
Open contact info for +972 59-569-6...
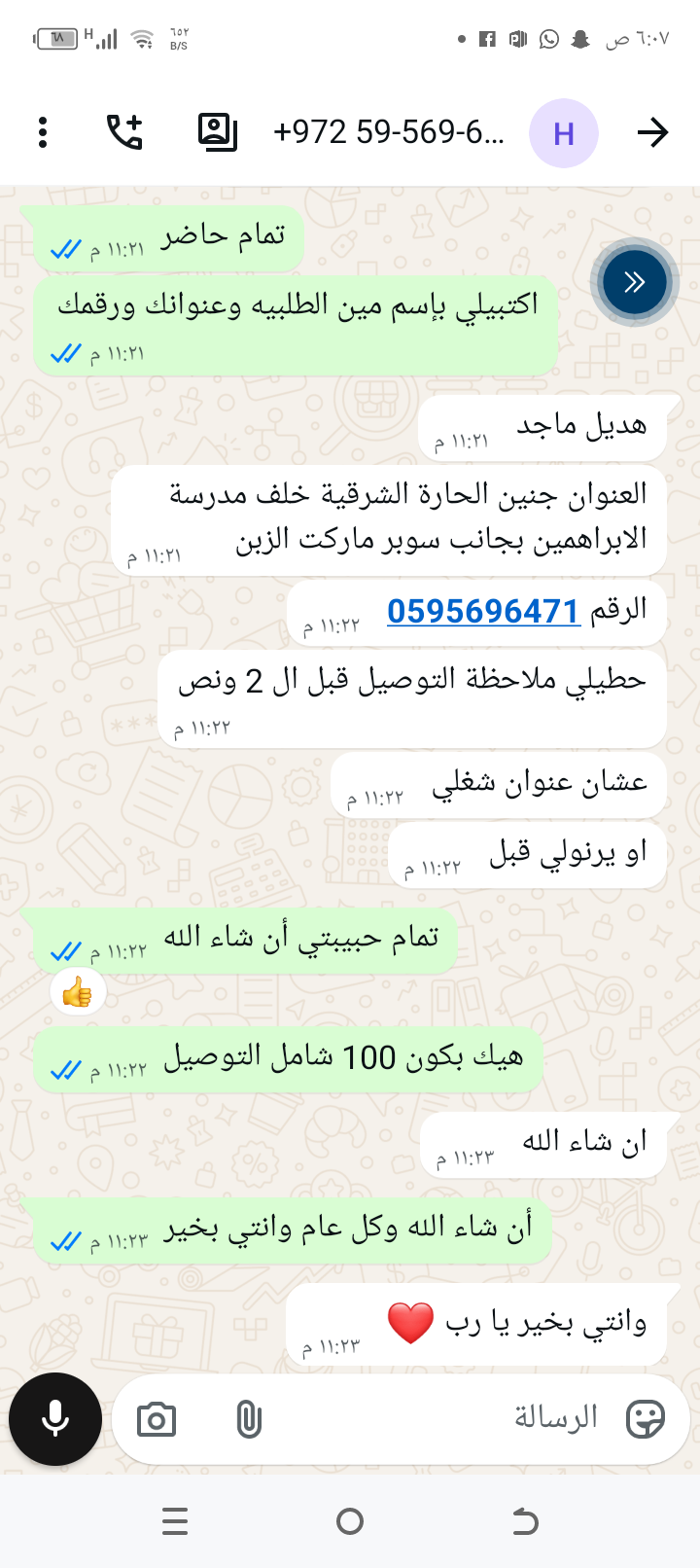tap(389, 132)
